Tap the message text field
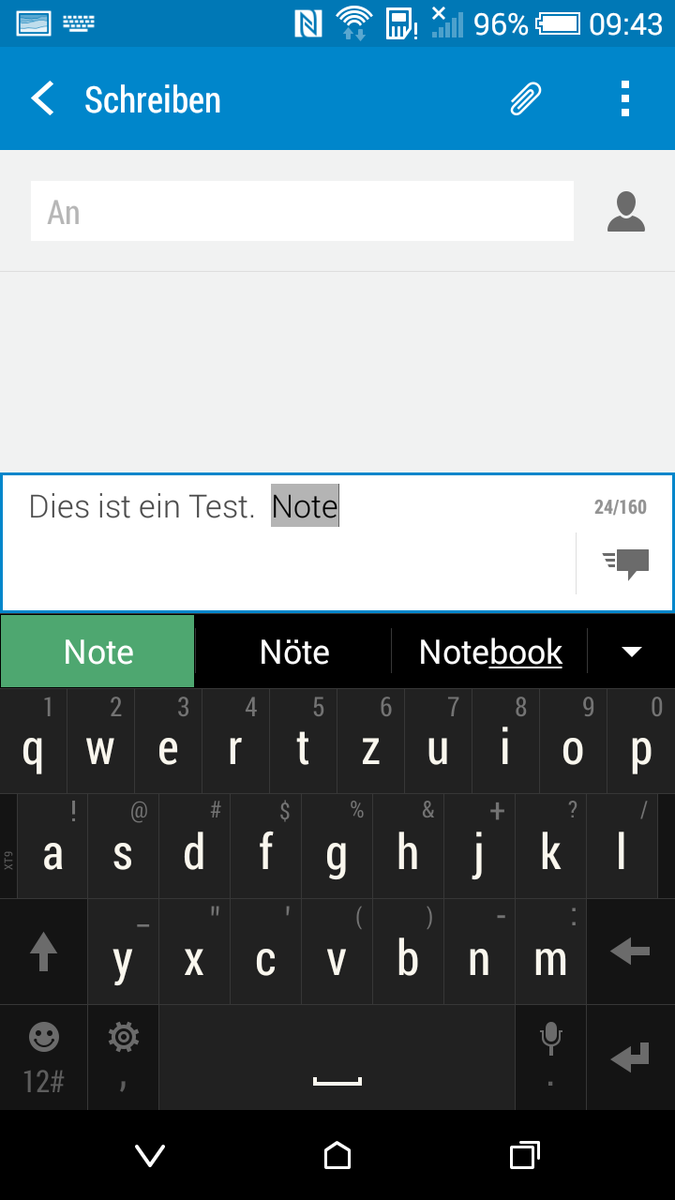 290,541
